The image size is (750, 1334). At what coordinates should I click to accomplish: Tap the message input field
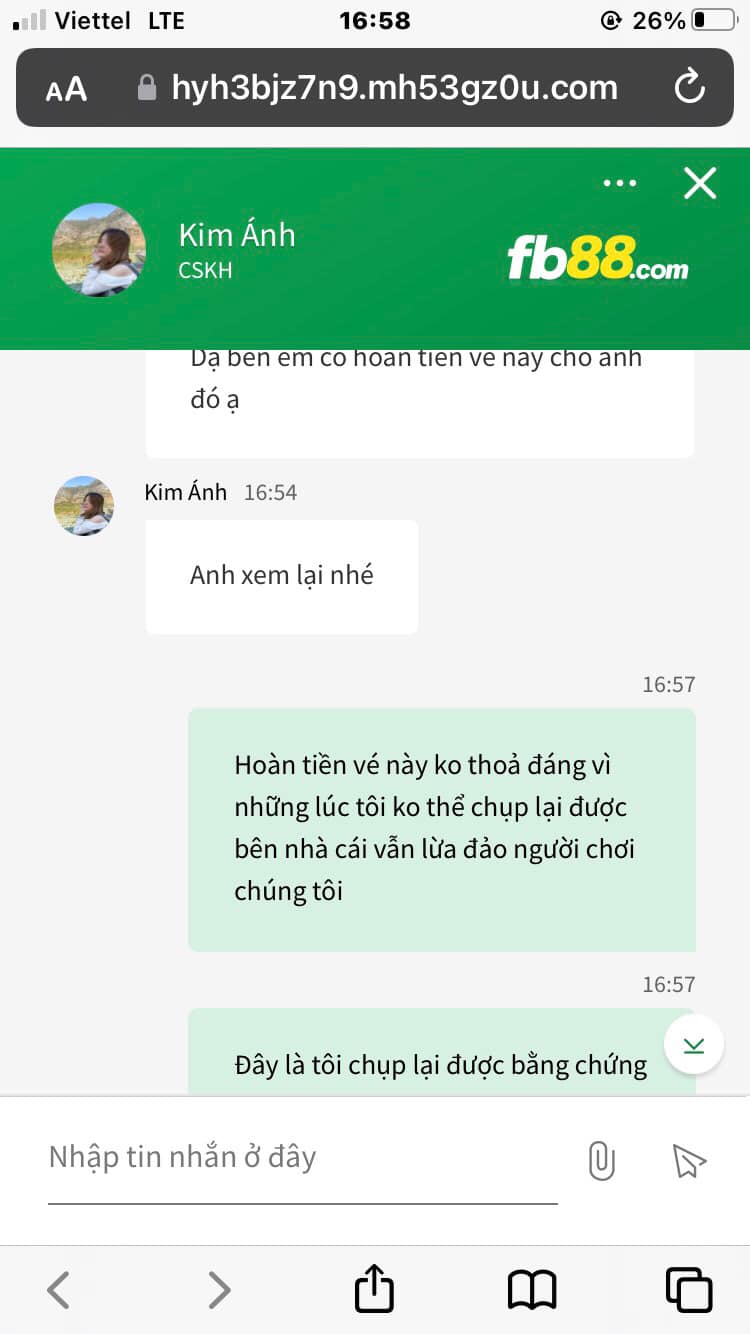(x=303, y=1158)
